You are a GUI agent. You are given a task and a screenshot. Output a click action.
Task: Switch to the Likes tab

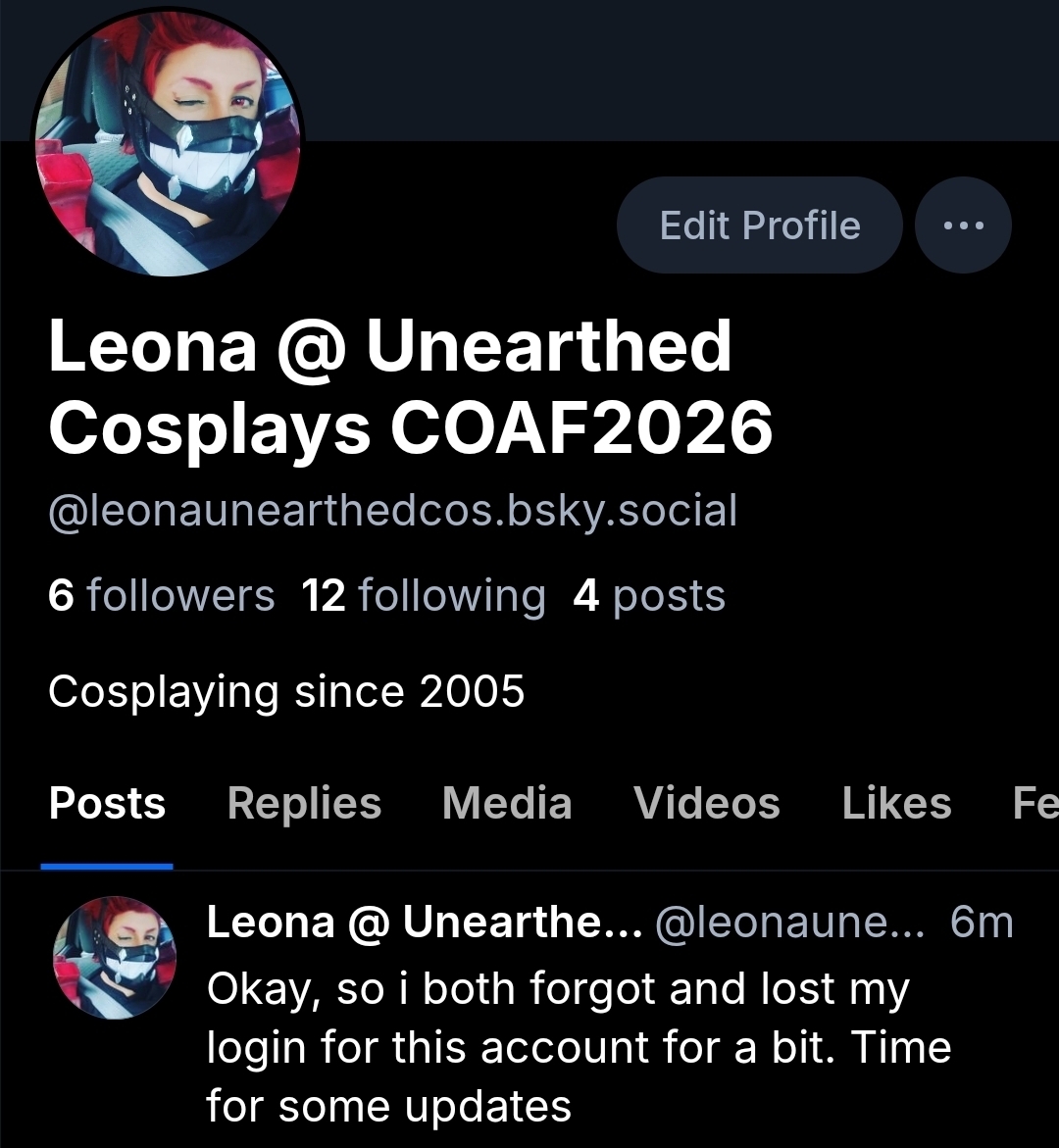[896, 804]
